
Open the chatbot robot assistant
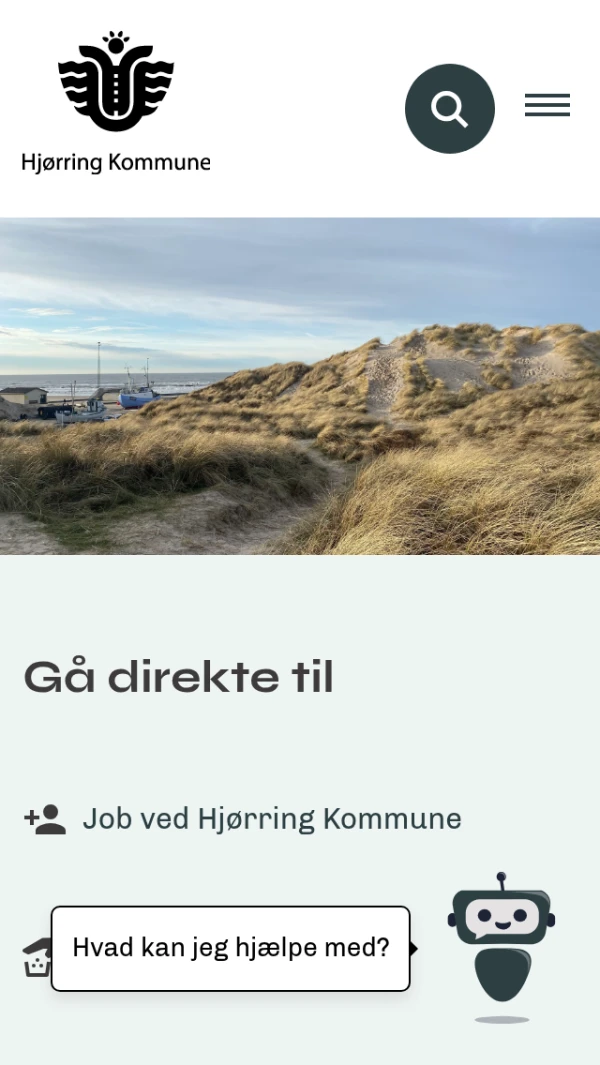tap(502, 945)
